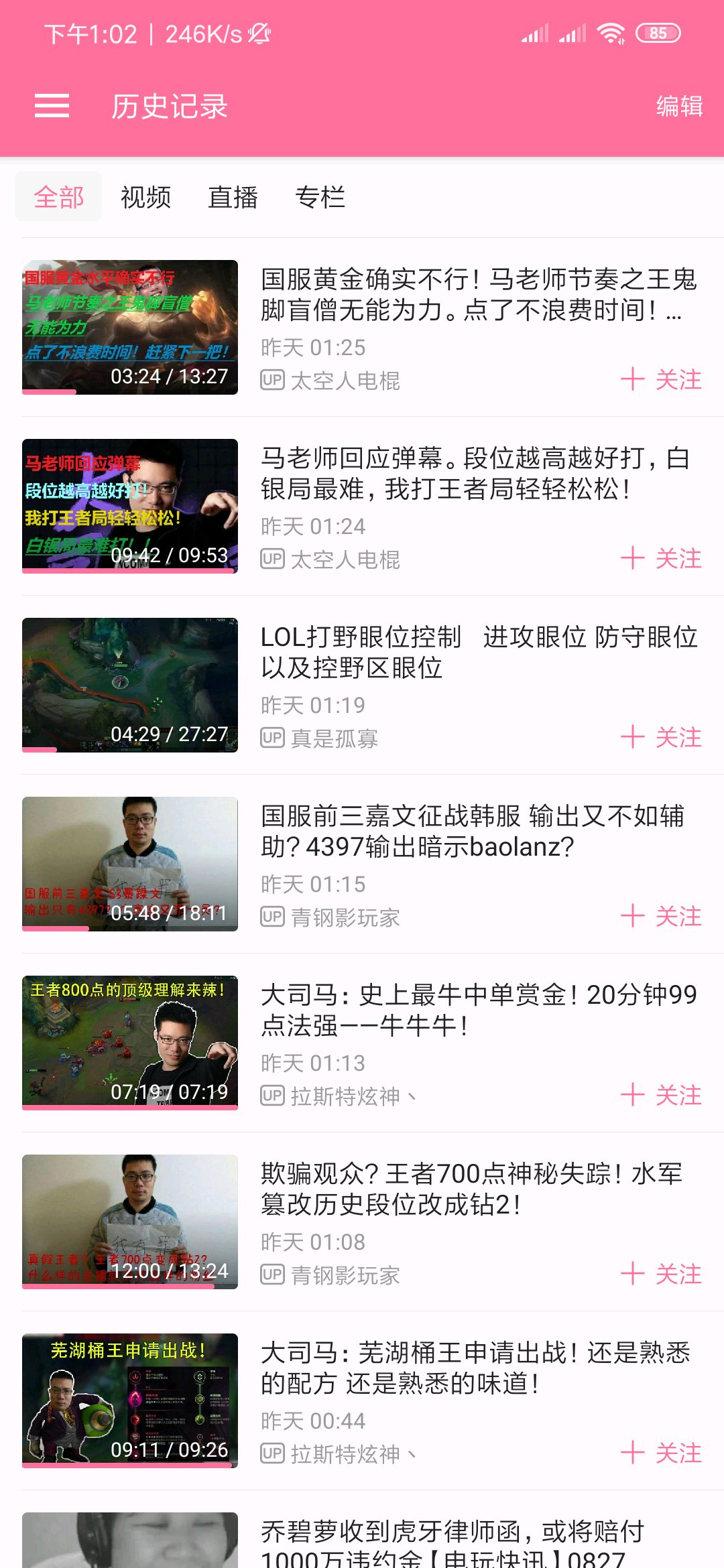Open 大司马 史上最牛中单赏金 video

click(x=479, y=1010)
